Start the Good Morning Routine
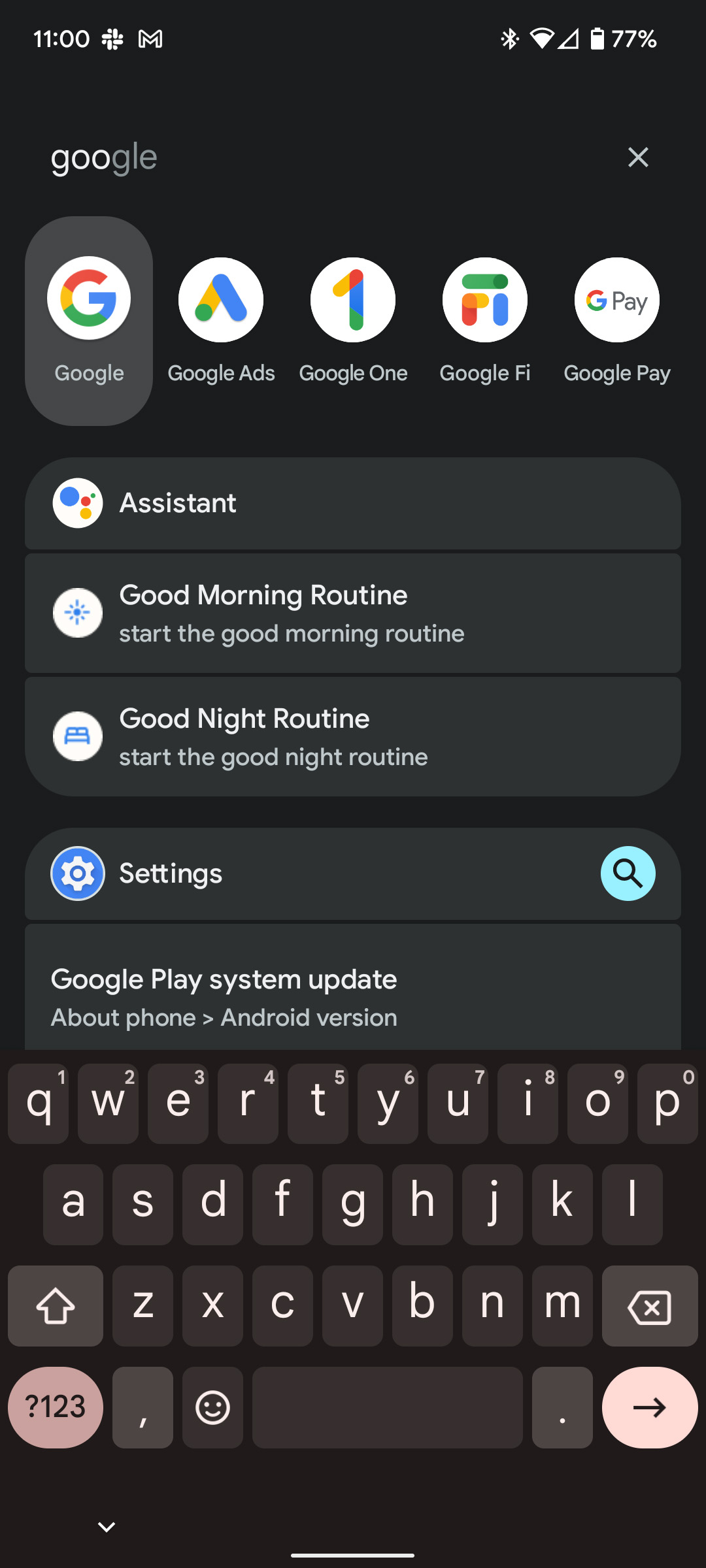This screenshot has width=706, height=1568. [353, 613]
